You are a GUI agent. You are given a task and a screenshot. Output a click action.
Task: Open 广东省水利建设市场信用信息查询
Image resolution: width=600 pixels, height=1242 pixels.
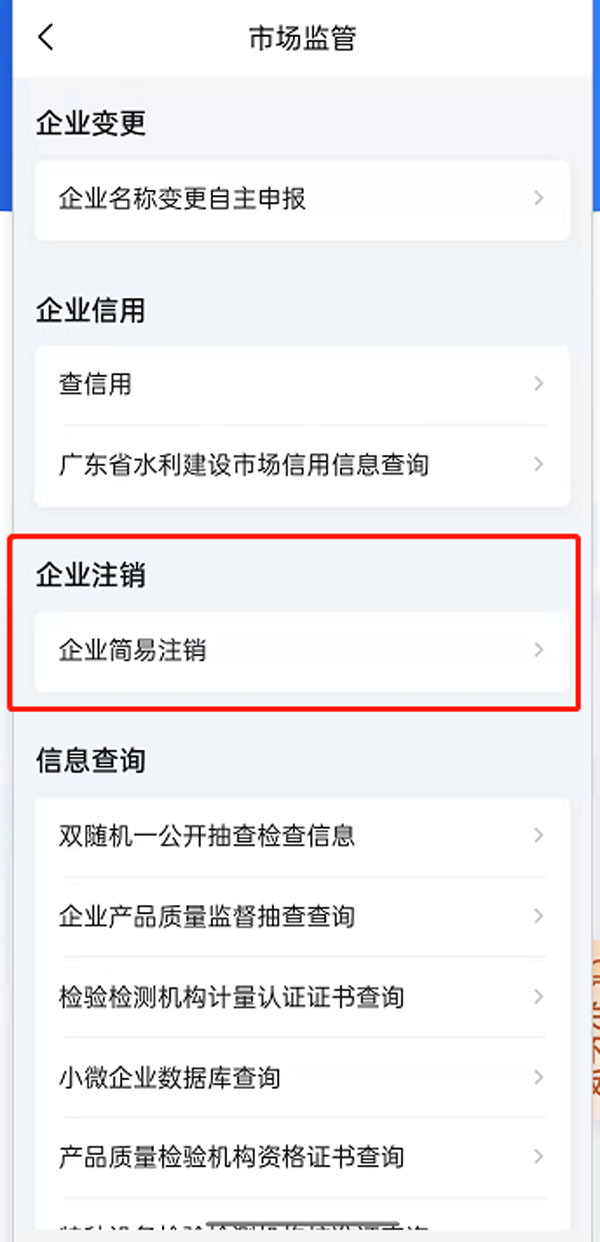point(302,465)
